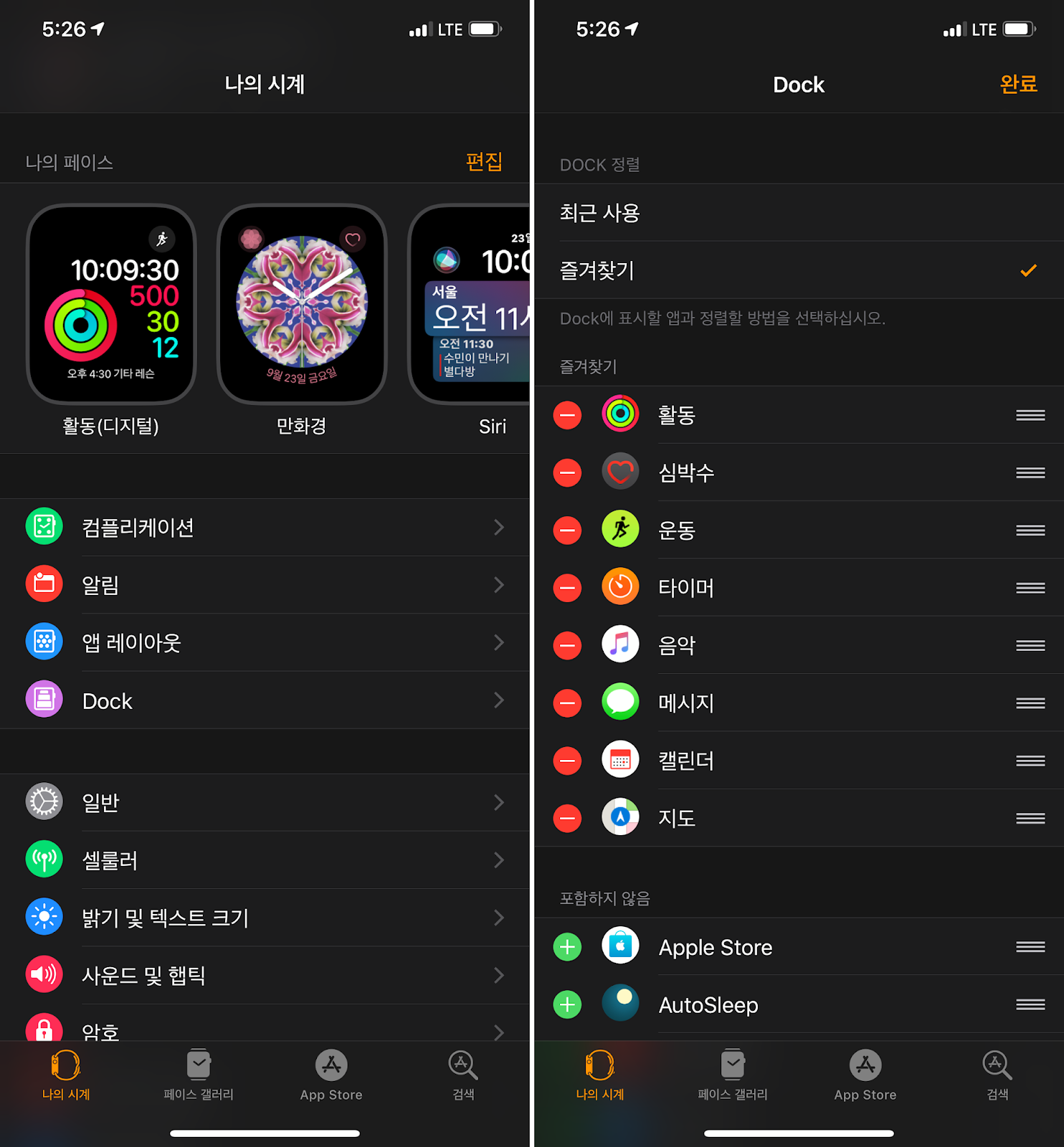Screen dimensions: 1064x1147
Task: Open the 만화경 watch face
Action: 302,305
